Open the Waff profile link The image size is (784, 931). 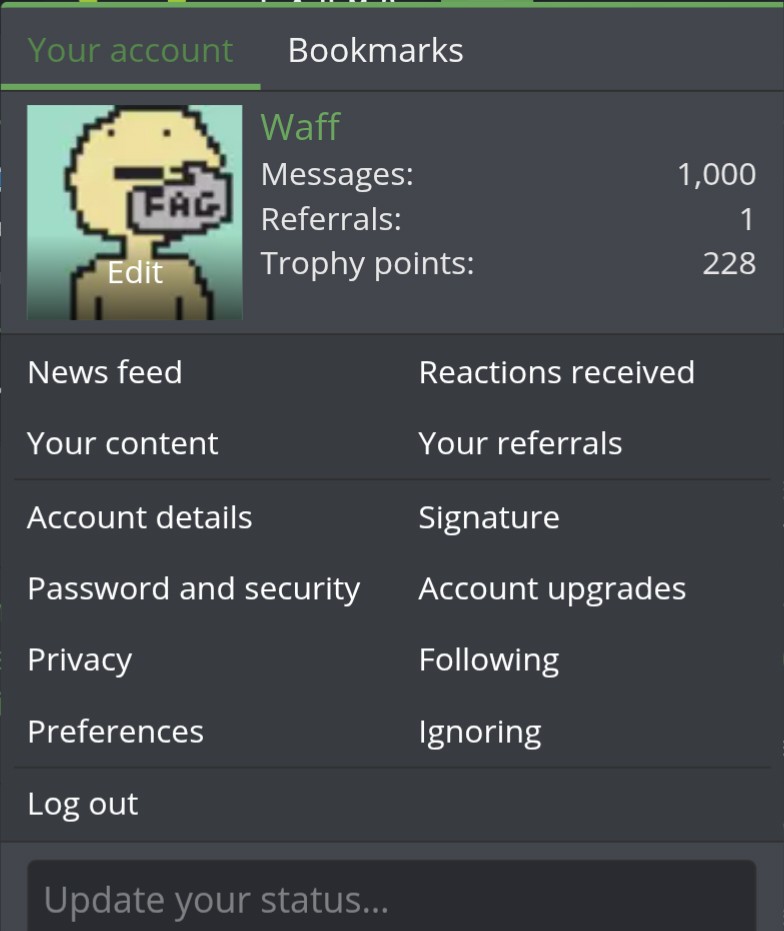(x=301, y=126)
